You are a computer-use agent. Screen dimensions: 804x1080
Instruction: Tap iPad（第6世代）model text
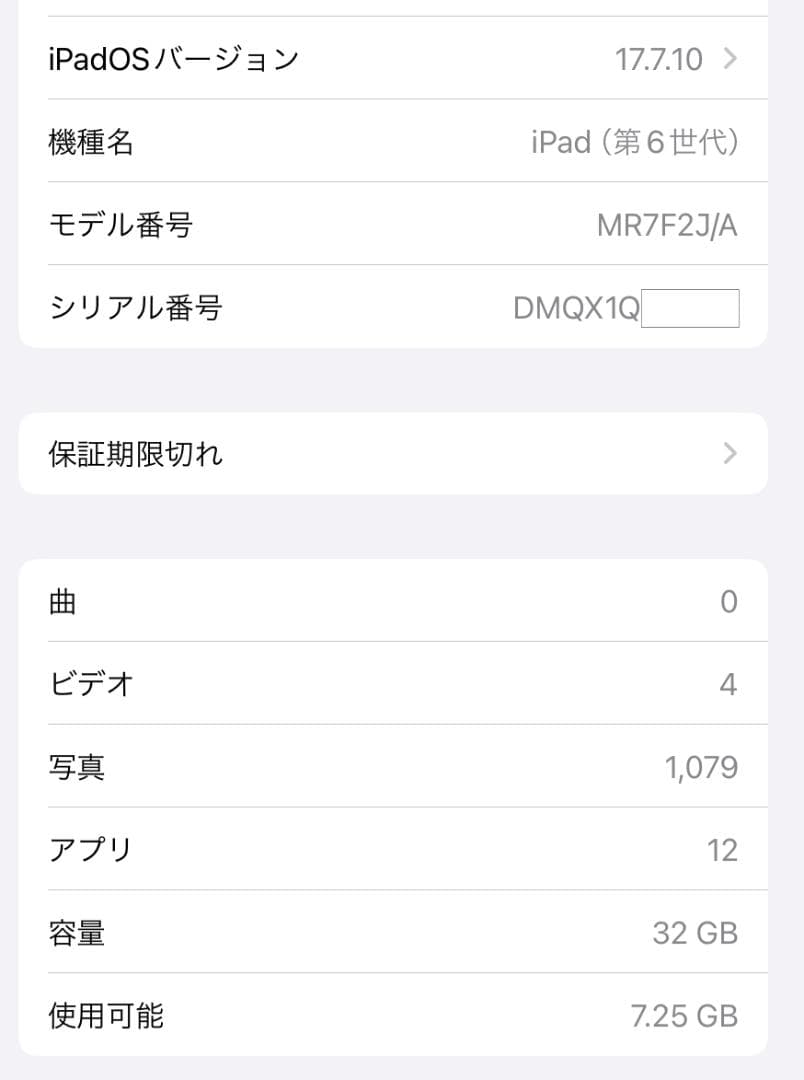pyautogui.click(x=634, y=142)
